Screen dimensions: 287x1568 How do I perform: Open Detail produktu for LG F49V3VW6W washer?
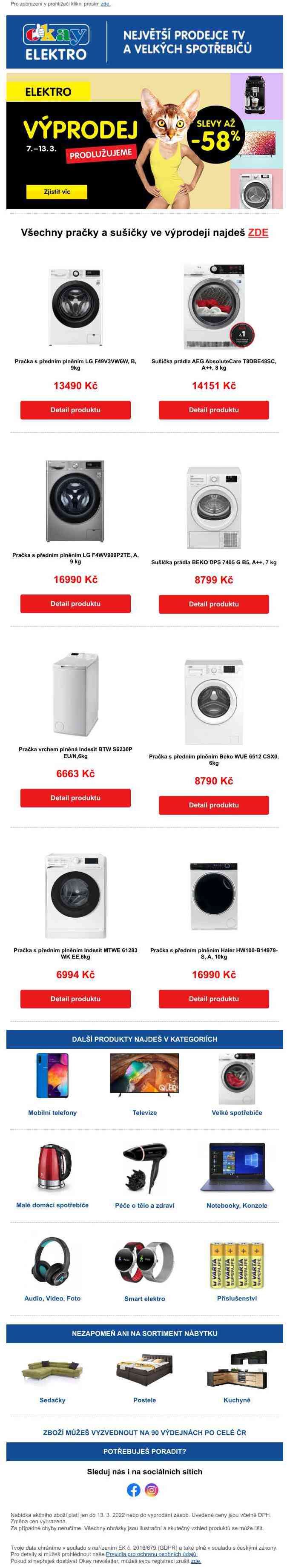pos(75,410)
